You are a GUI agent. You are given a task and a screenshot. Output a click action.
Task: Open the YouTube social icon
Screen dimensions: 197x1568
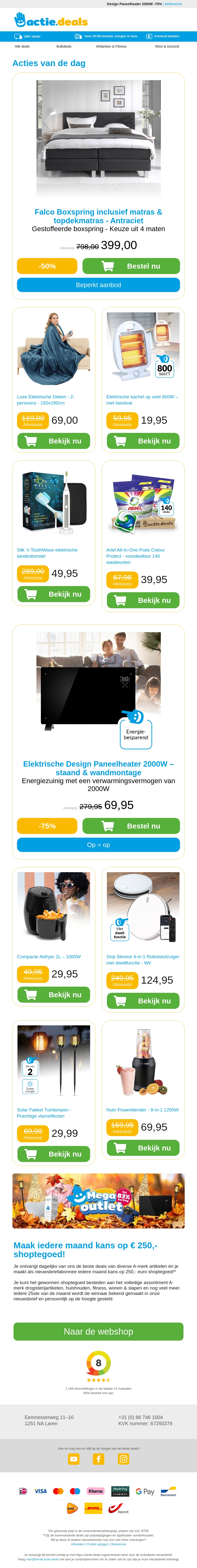74,1459
